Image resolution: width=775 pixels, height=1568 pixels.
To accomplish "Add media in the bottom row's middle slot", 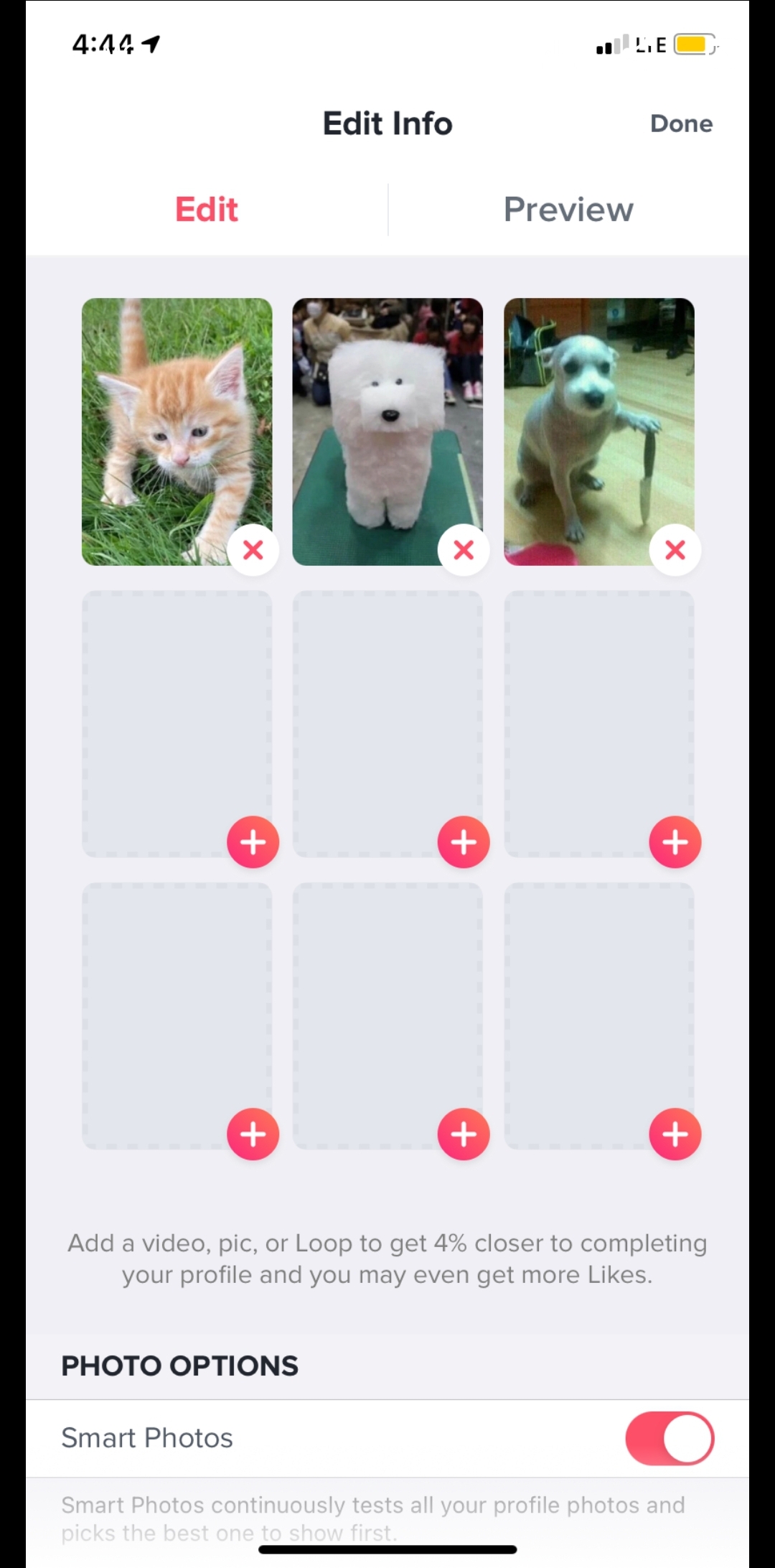I will point(464,1134).
